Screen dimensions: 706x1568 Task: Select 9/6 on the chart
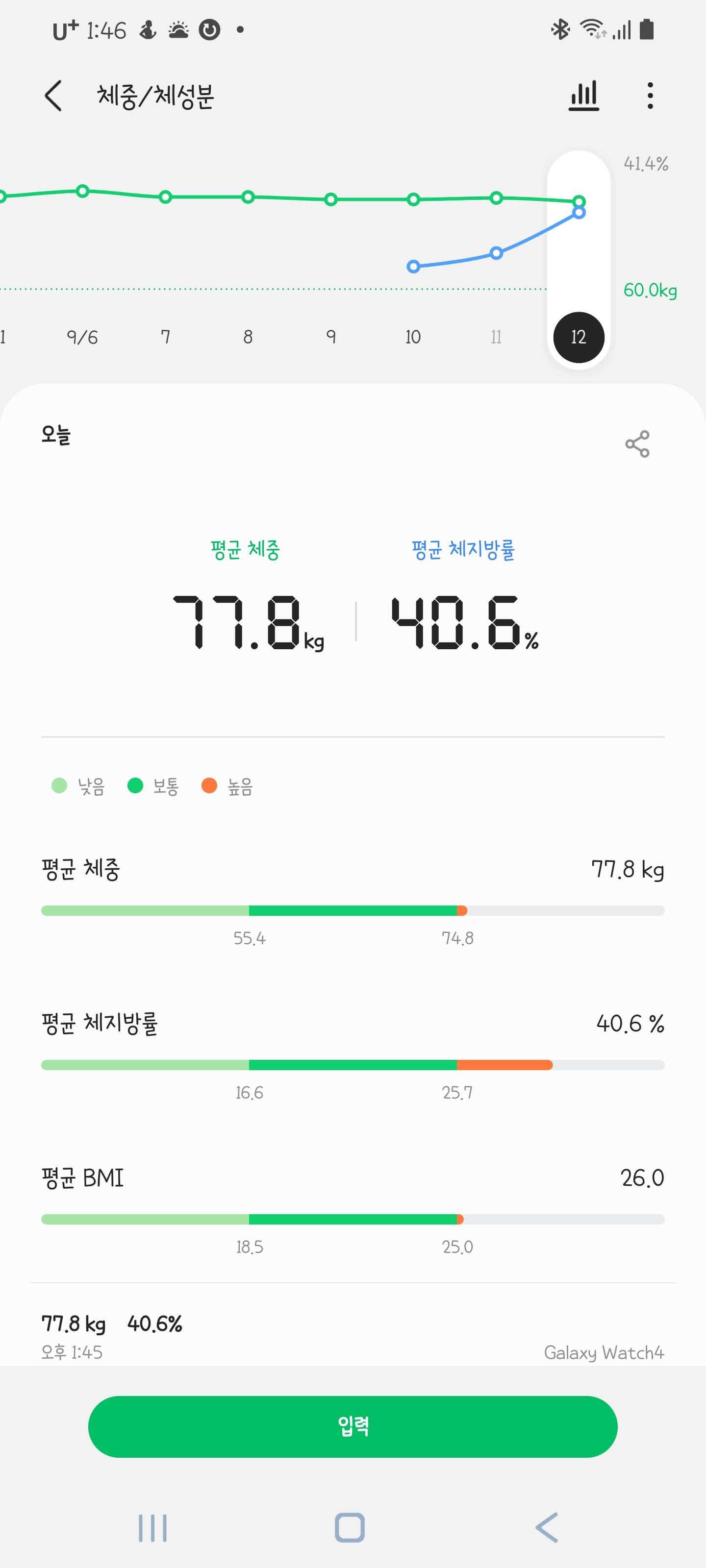[82, 337]
